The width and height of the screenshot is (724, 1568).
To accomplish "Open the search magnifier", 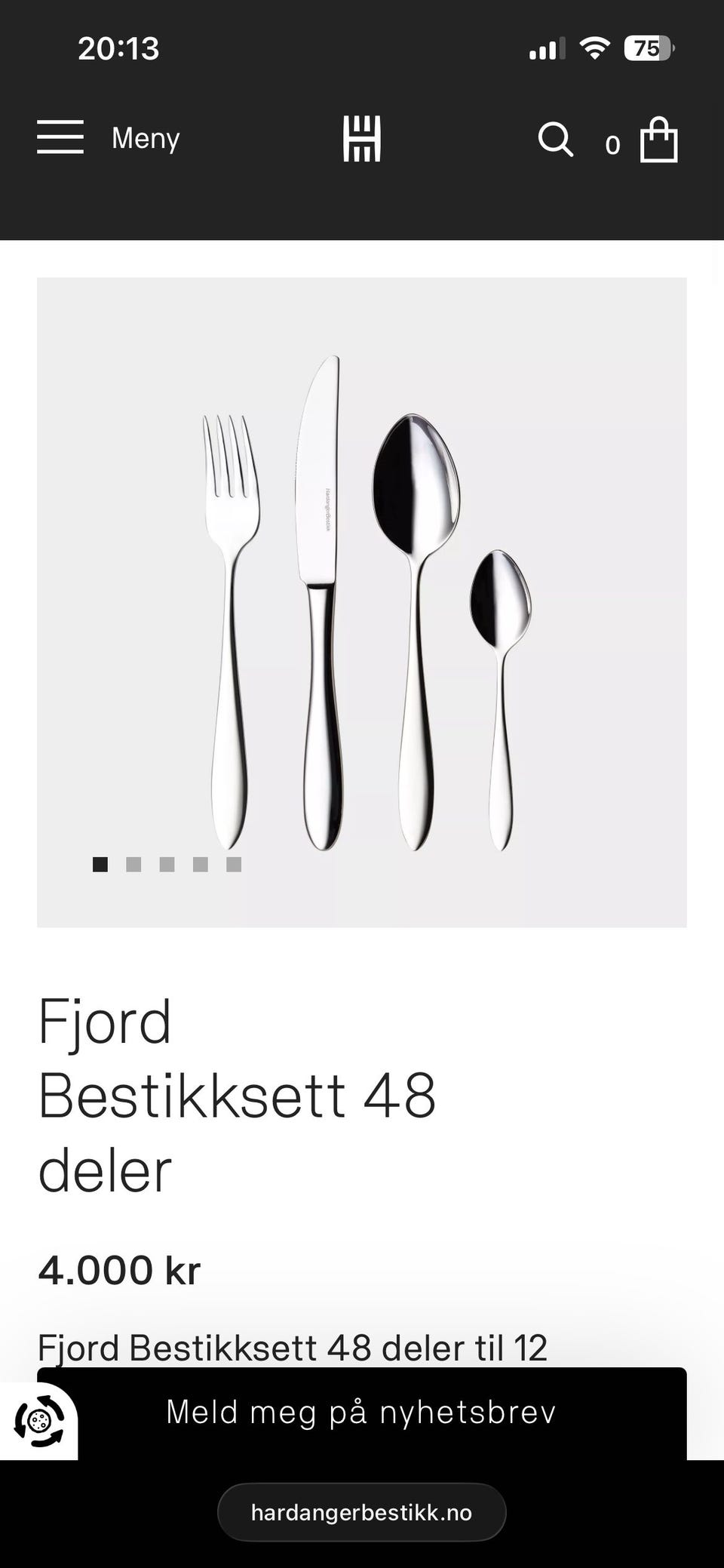I will point(556,140).
